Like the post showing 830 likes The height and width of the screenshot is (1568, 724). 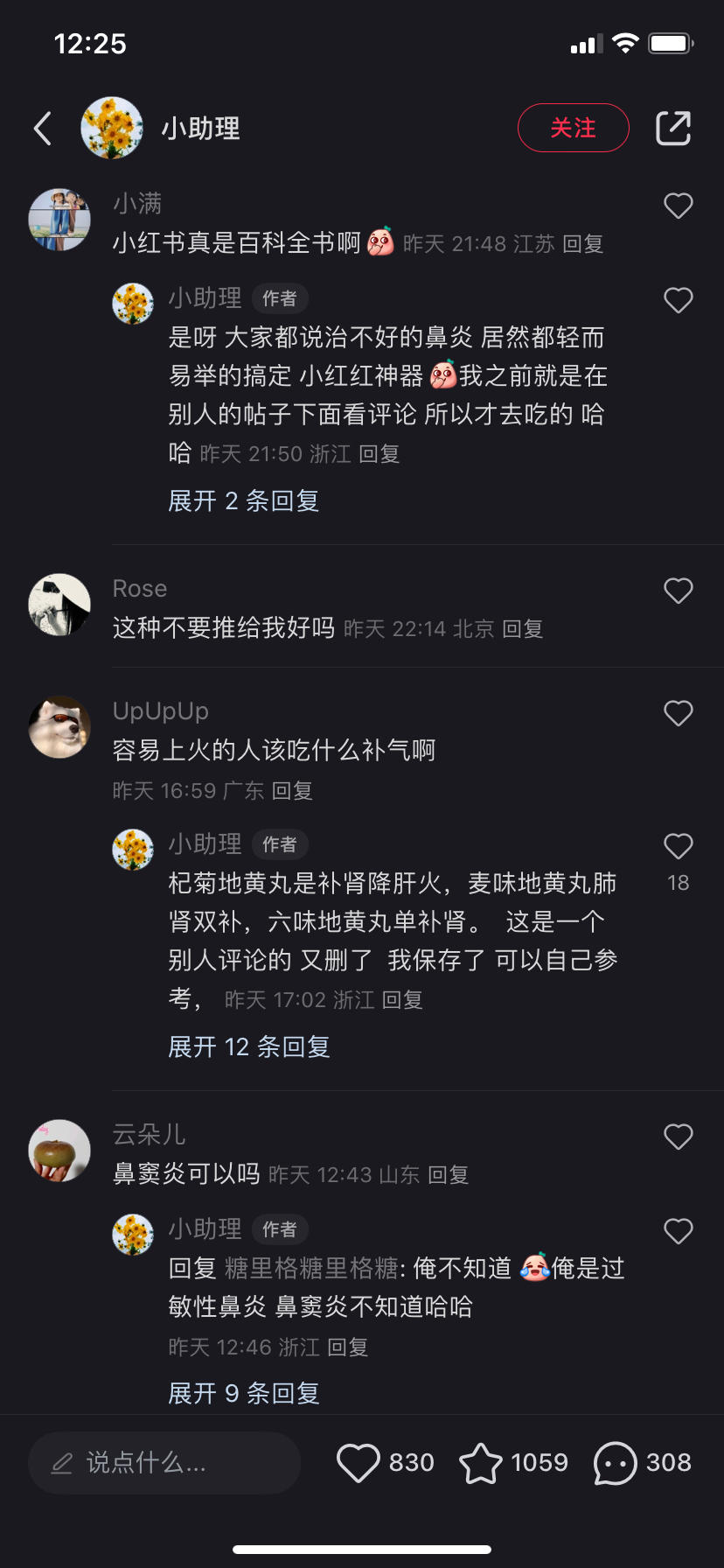tap(359, 1463)
